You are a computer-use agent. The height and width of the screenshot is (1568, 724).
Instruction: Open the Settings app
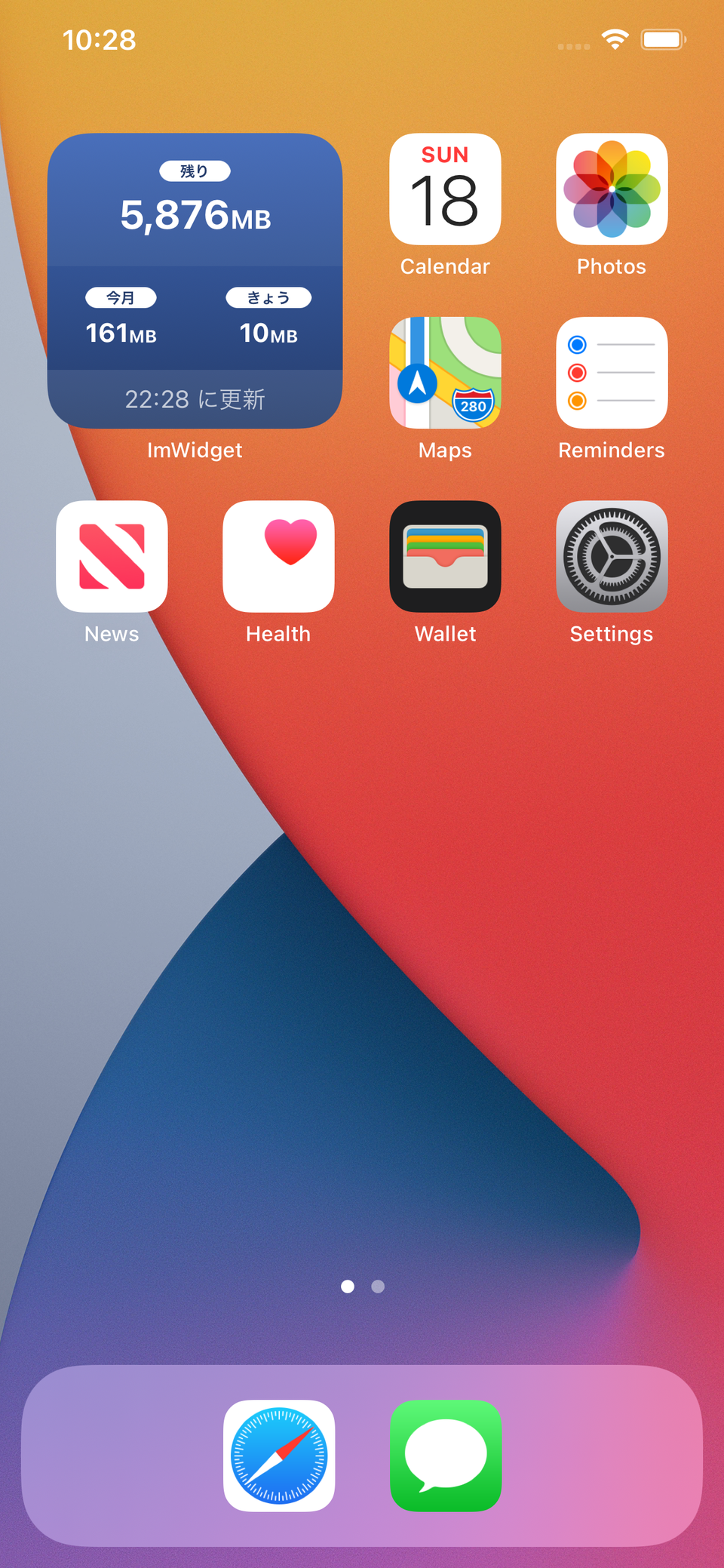point(612,556)
